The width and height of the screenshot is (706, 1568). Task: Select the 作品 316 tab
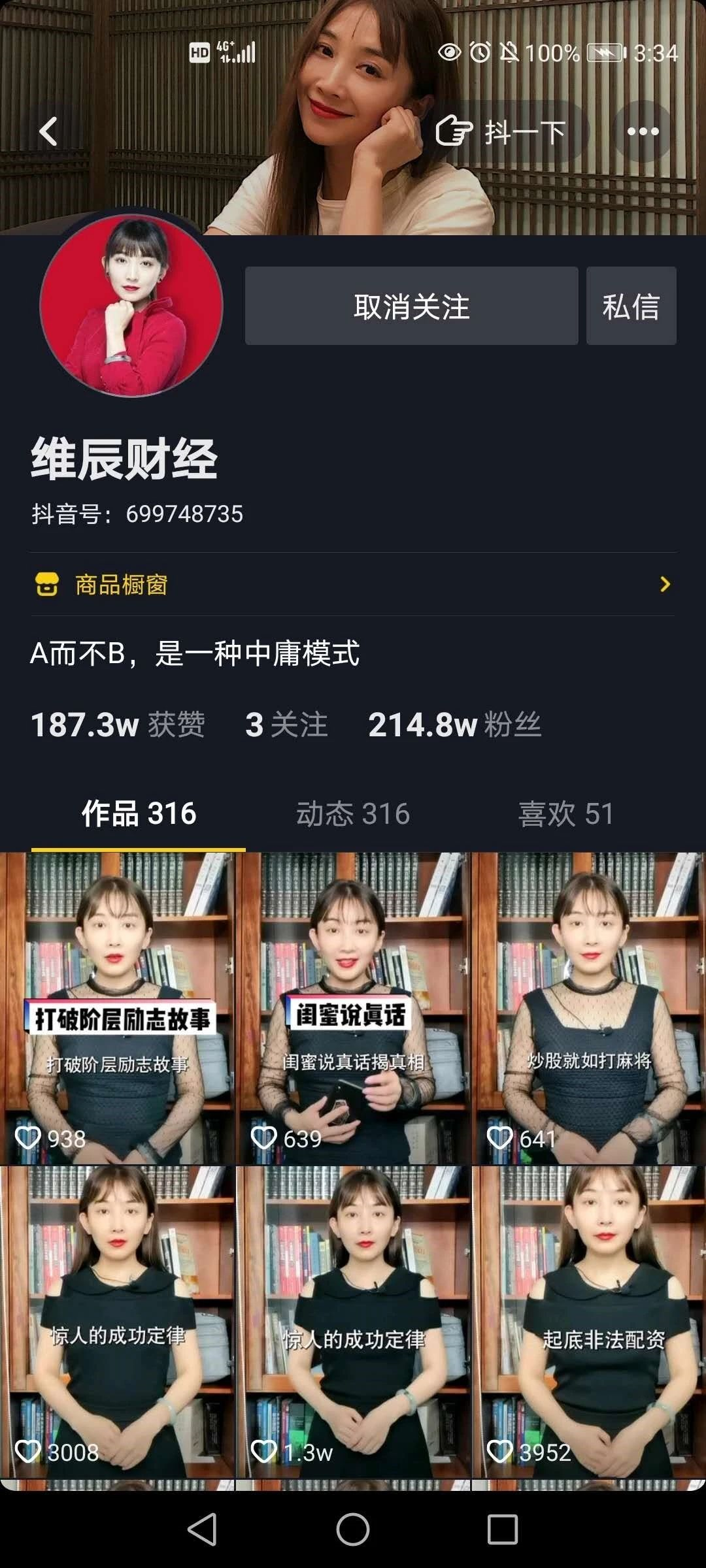pos(139,813)
